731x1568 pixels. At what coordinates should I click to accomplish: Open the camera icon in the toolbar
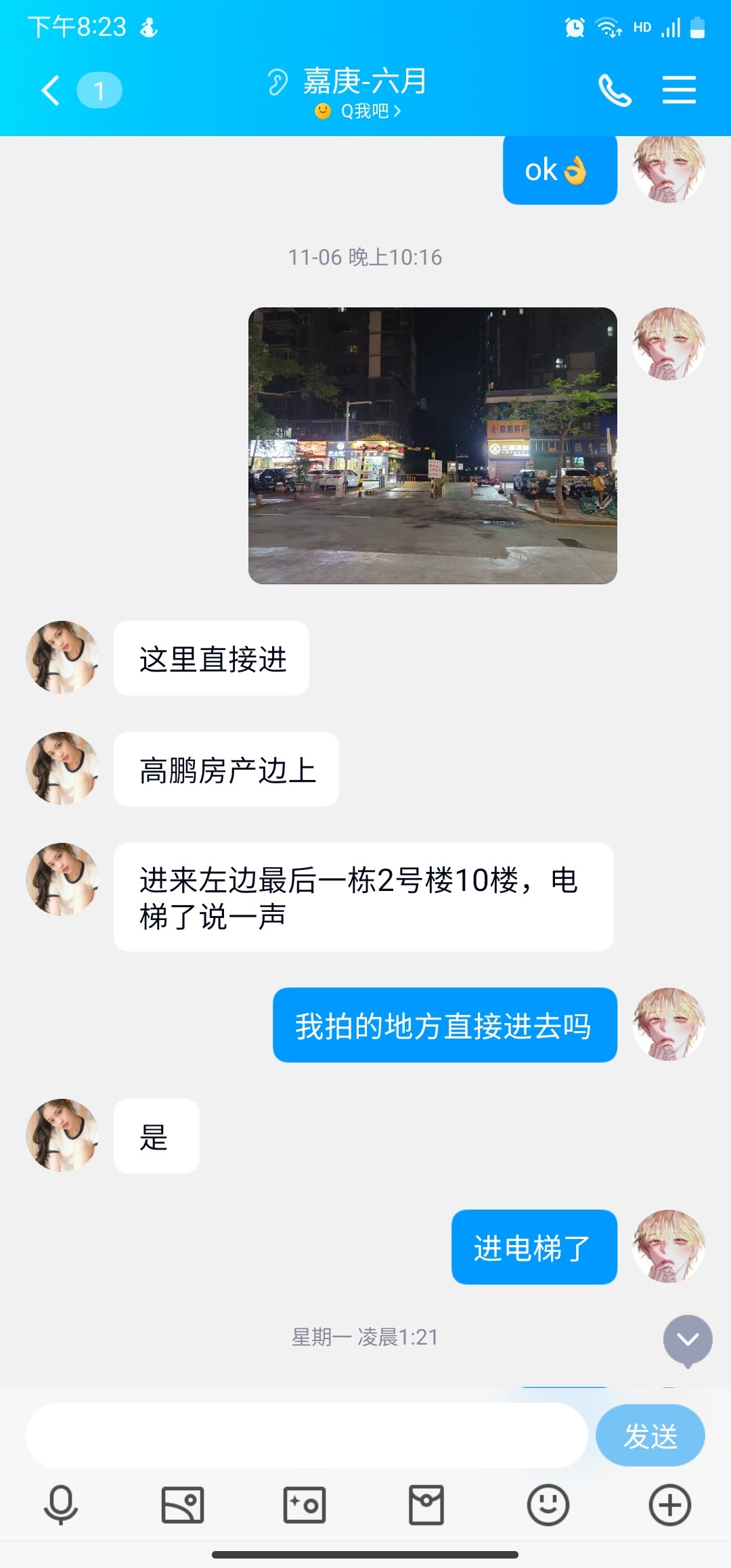click(x=303, y=1506)
